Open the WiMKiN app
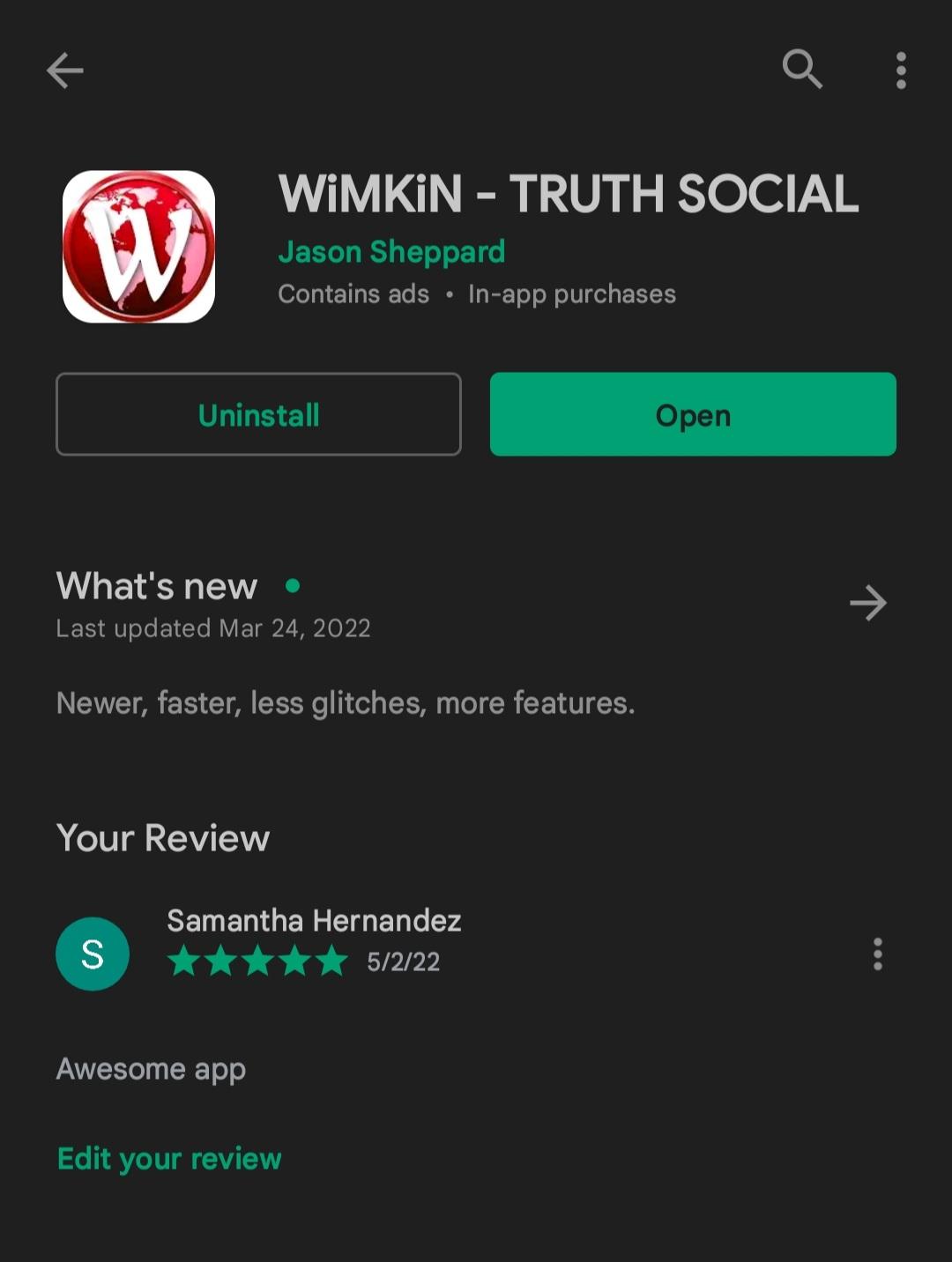The height and width of the screenshot is (1262, 952). click(693, 414)
